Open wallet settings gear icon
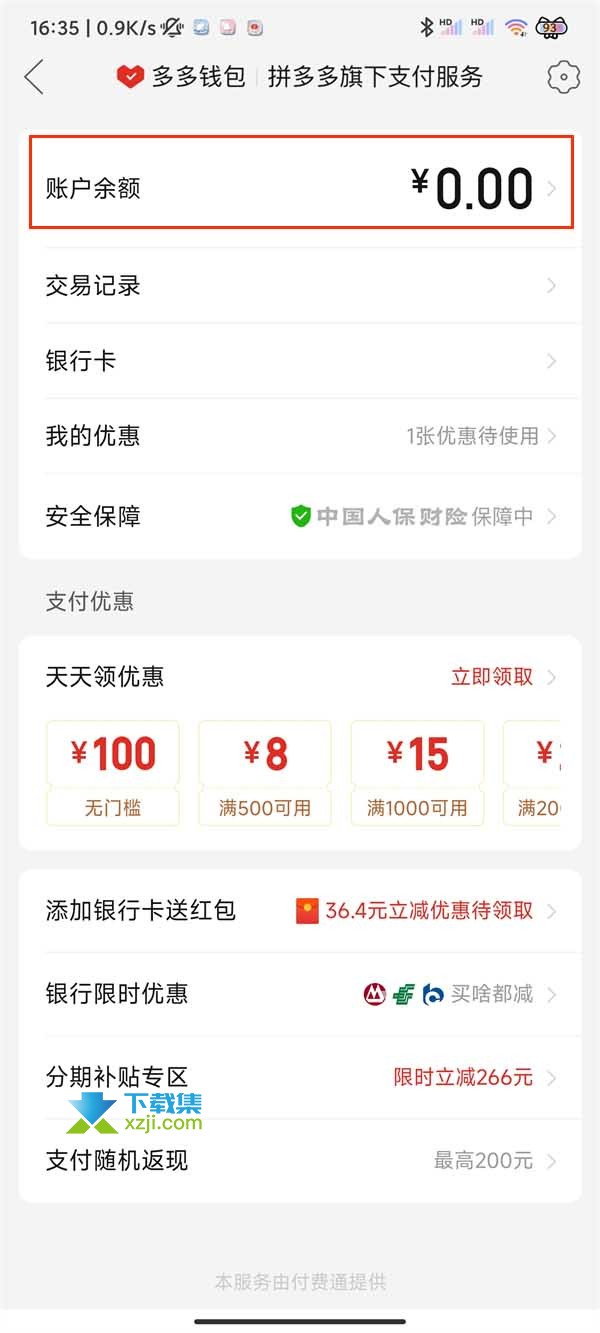 pyautogui.click(x=564, y=77)
